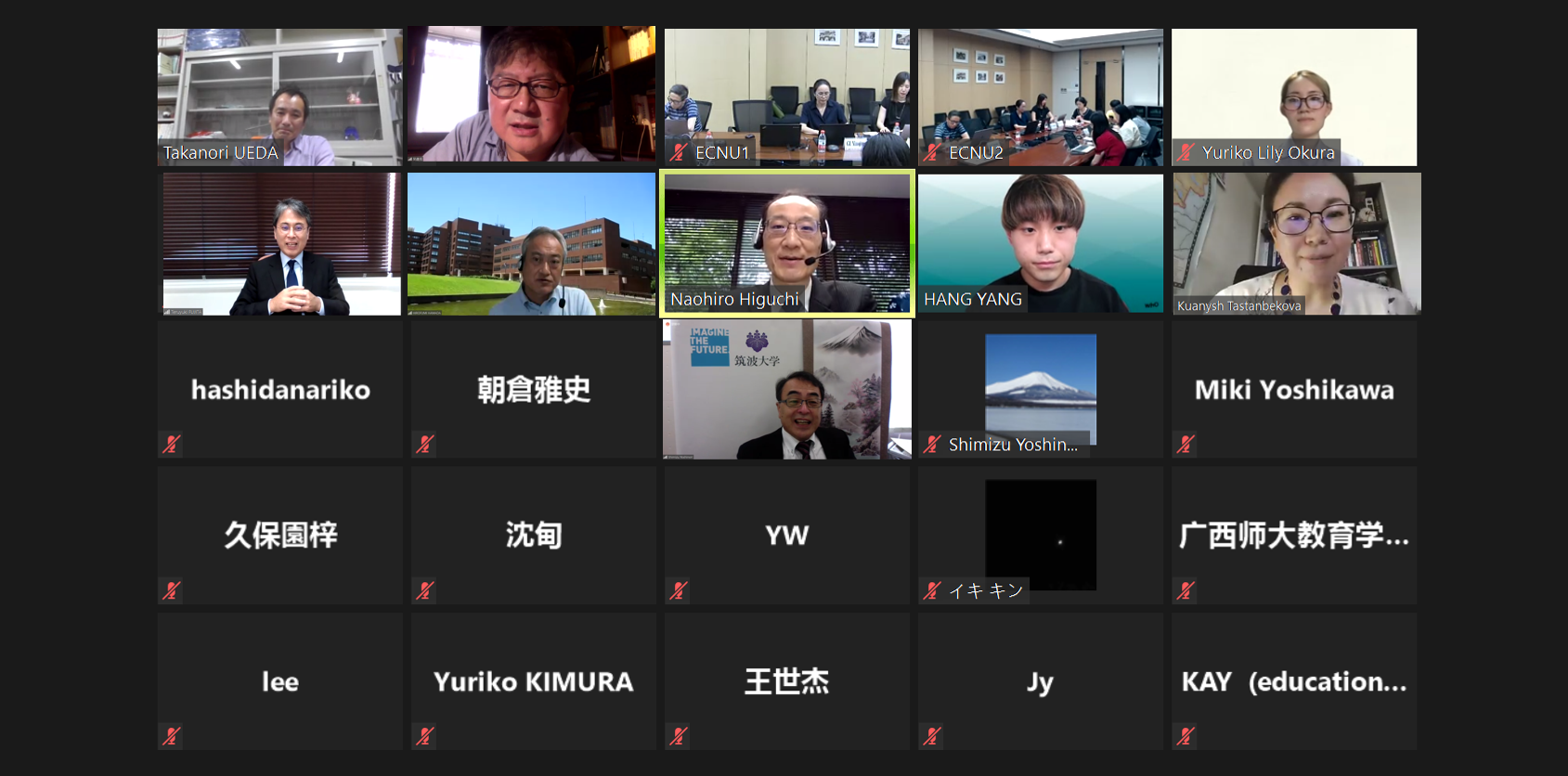Select the ECNU2 video tile
The image size is (1568, 776).
pyautogui.click(x=1040, y=97)
